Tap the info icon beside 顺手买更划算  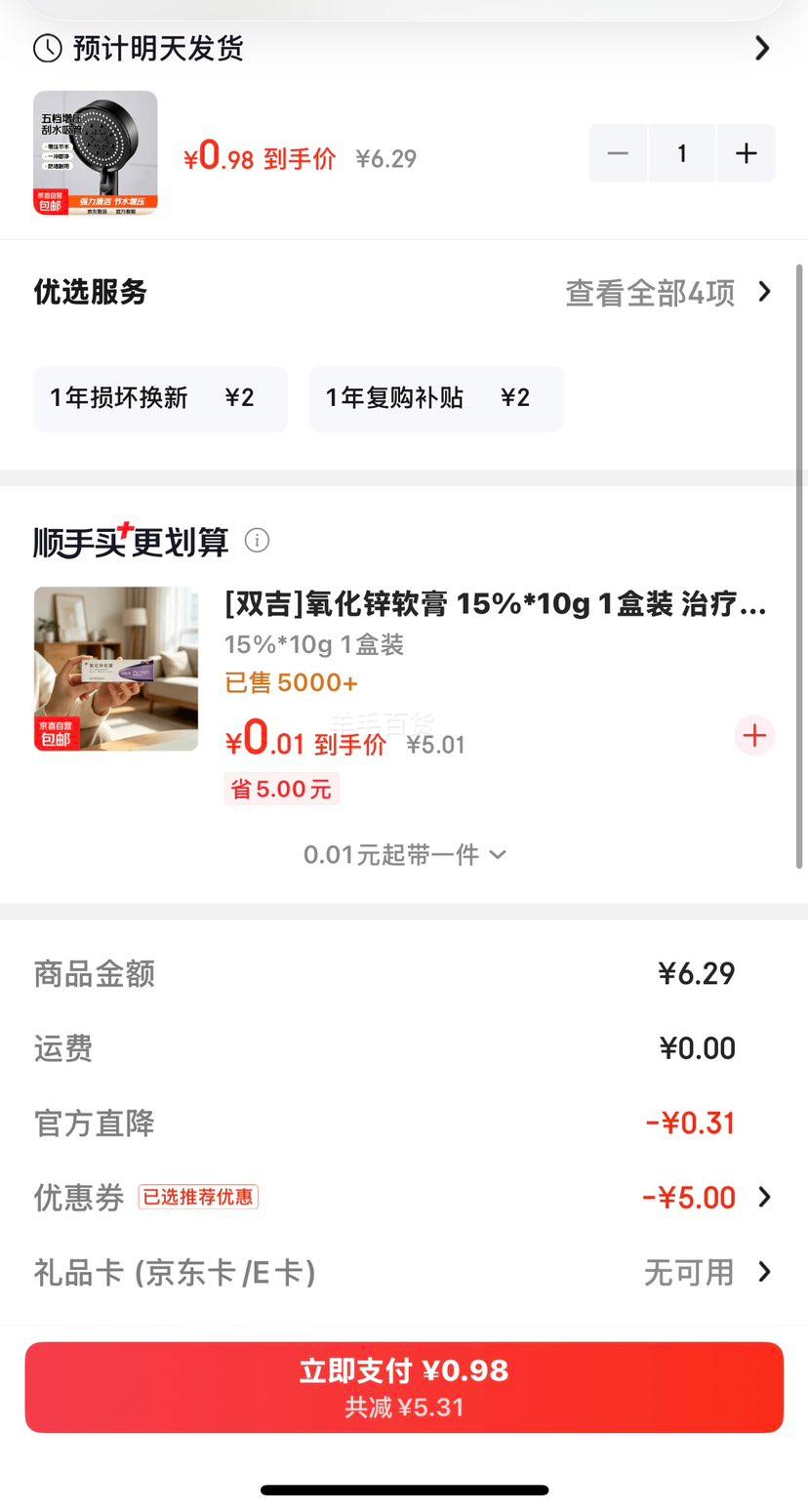pos(257,540)
